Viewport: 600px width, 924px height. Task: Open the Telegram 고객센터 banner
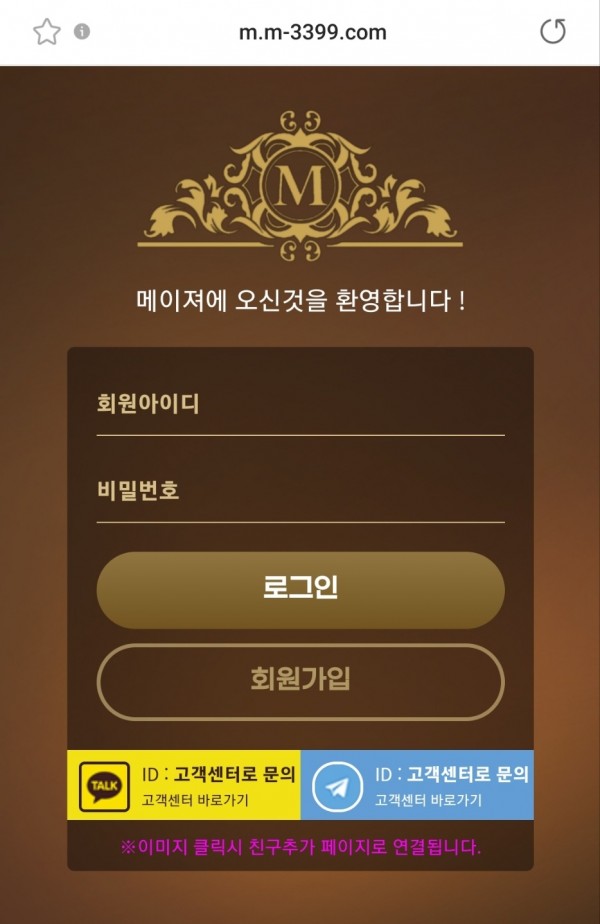tap(417, 785)
